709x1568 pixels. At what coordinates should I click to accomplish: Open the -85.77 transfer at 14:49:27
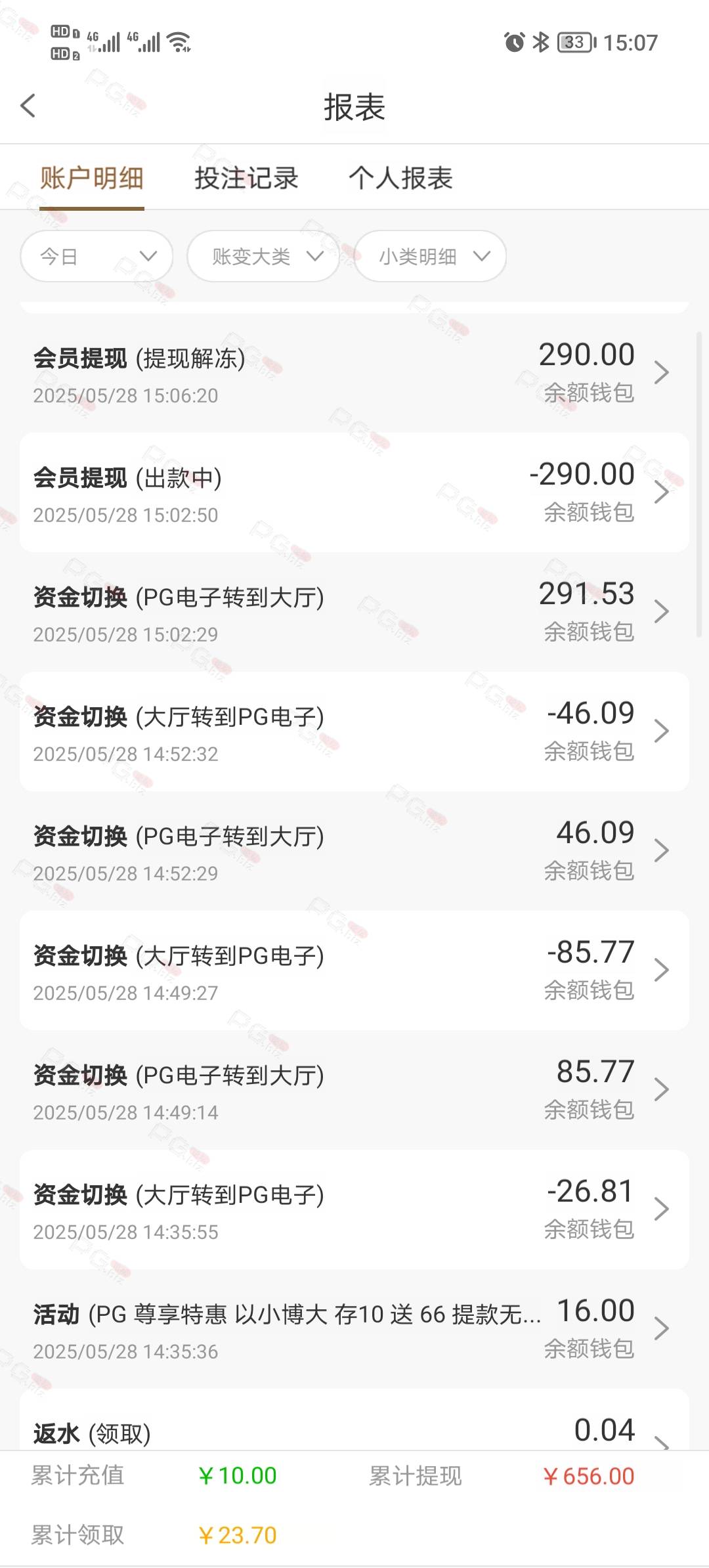point(354,970)
